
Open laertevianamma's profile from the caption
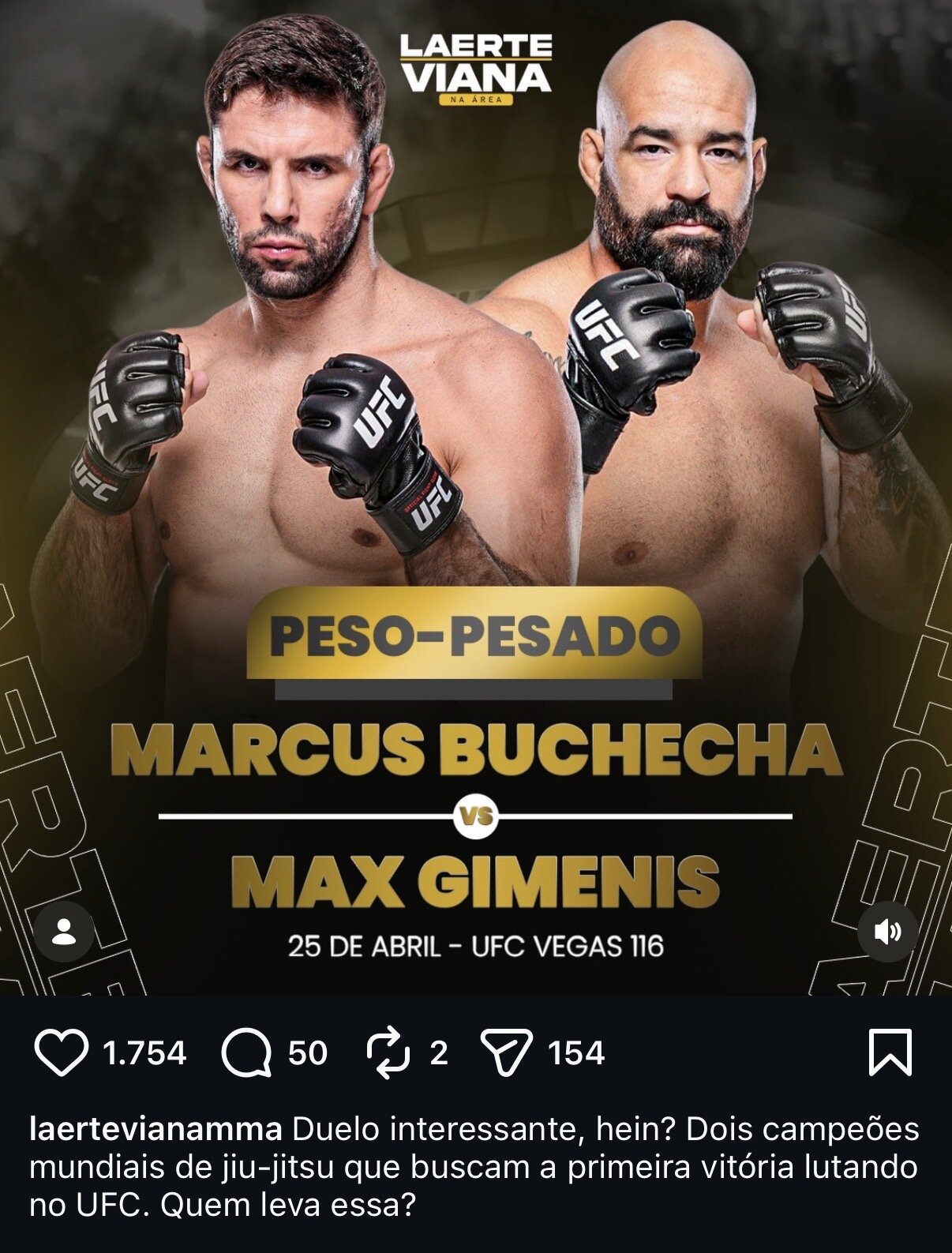click(x=156, y=1129)
